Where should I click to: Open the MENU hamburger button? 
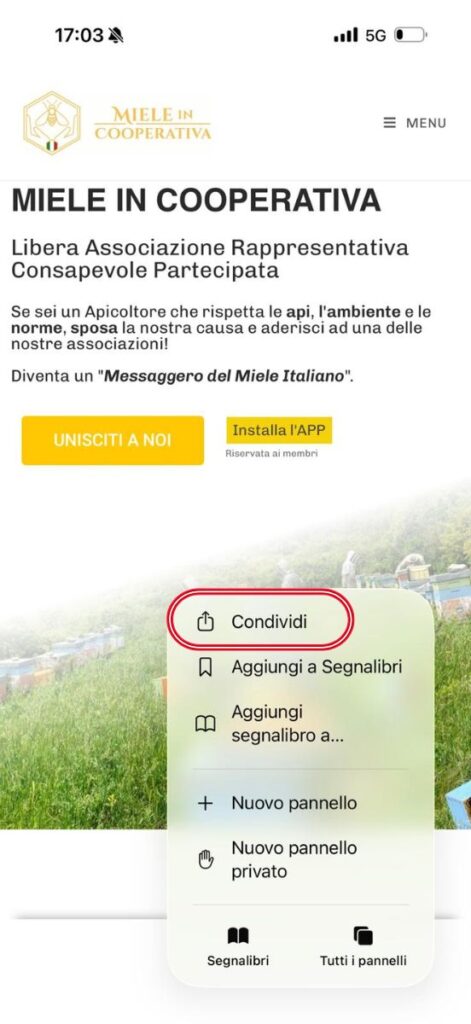coord(414,123)
